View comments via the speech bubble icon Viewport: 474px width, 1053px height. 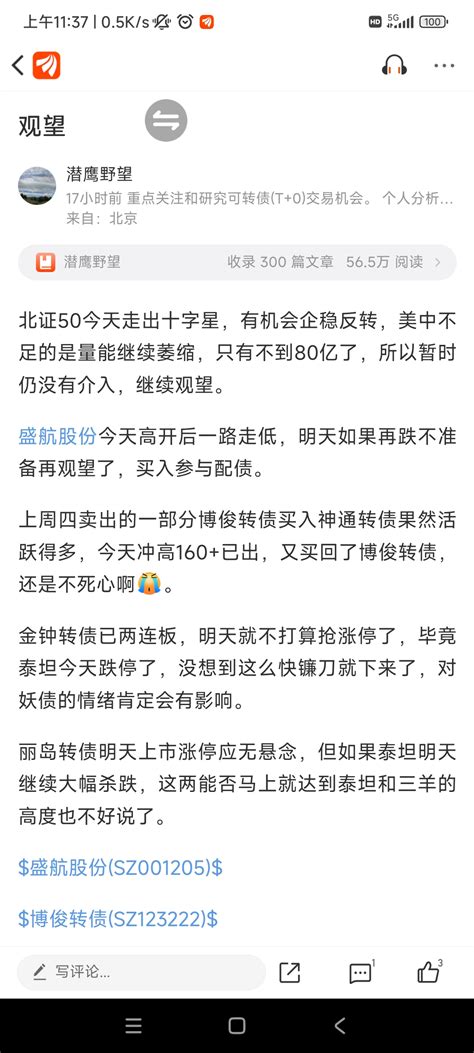click(361, 972)
